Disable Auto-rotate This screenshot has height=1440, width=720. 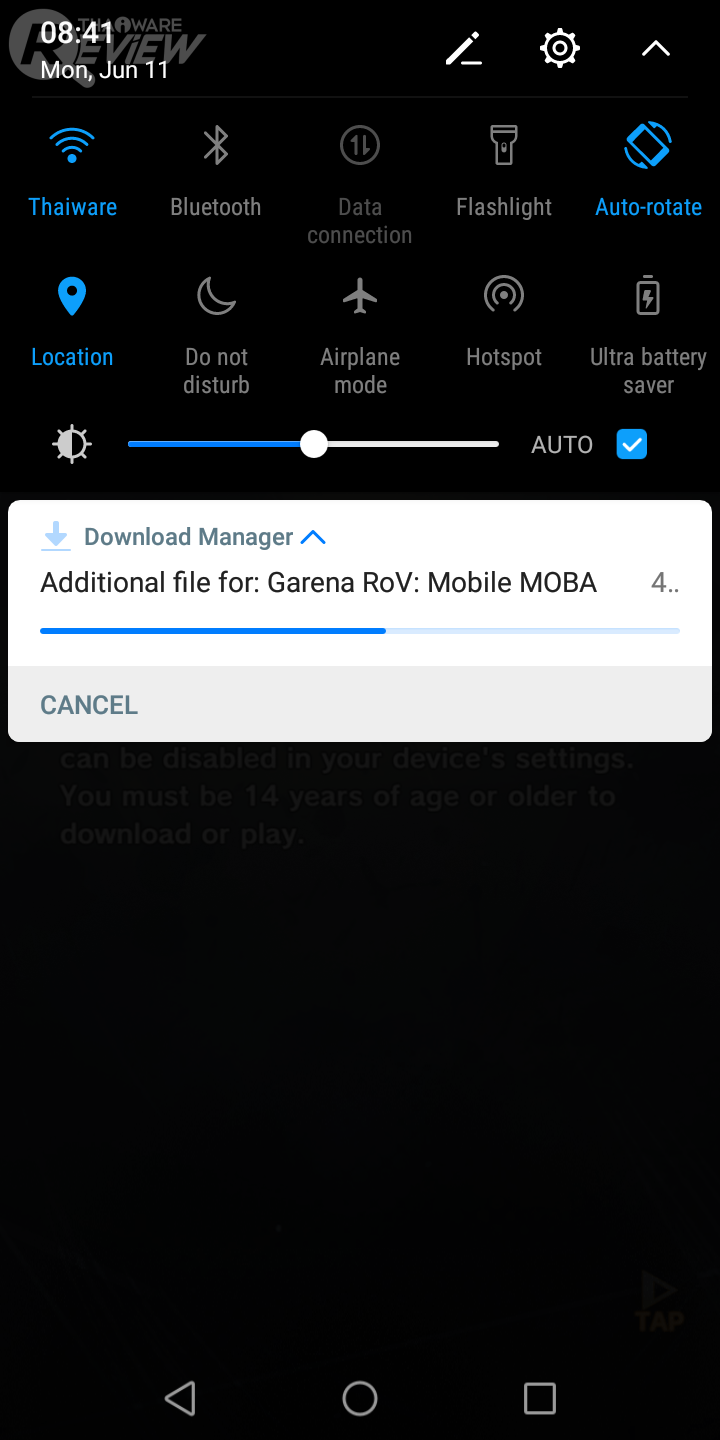(x=648, y=147)
